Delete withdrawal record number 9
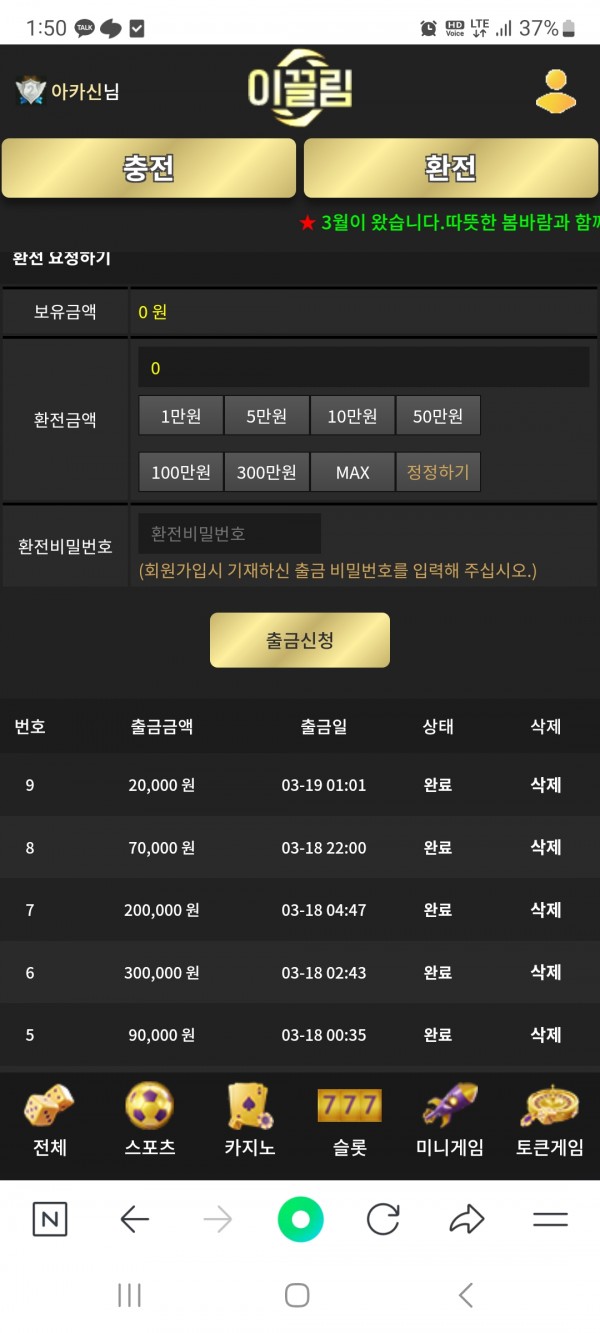Image resolution: width=600 pixels, height=1333 pixels. (x=545, y=785)
